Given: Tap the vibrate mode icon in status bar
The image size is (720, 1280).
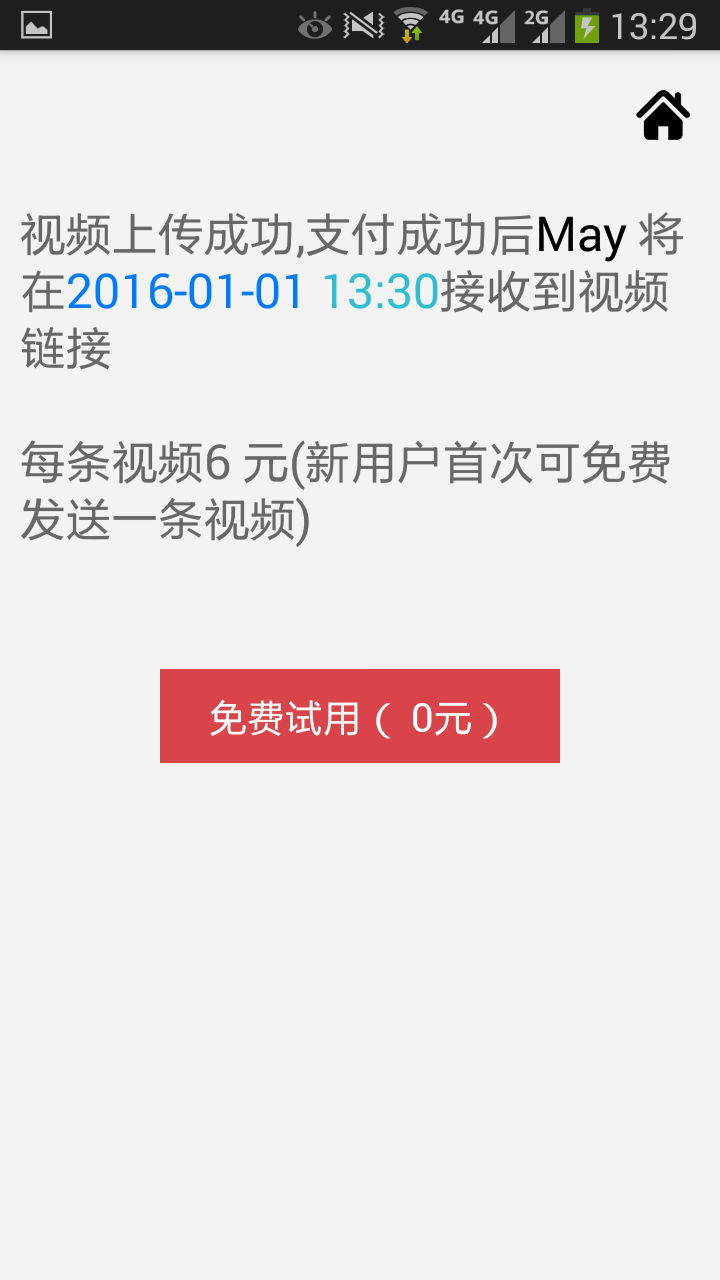Looking at the screenshot, I should click(363, 27).
